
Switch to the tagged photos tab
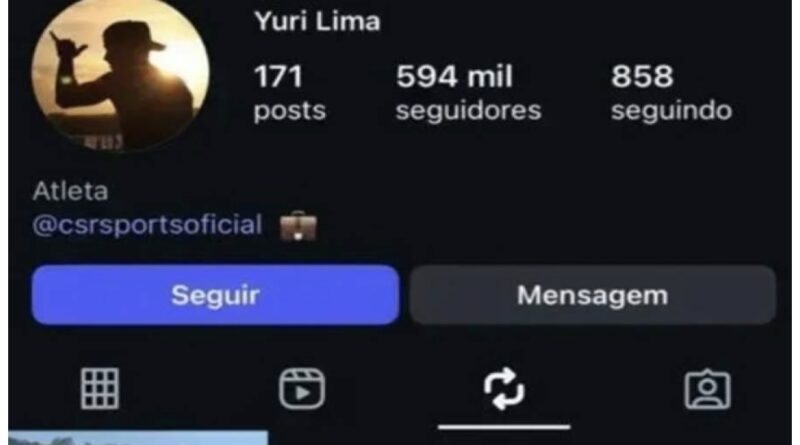click(x=706, y=389)
